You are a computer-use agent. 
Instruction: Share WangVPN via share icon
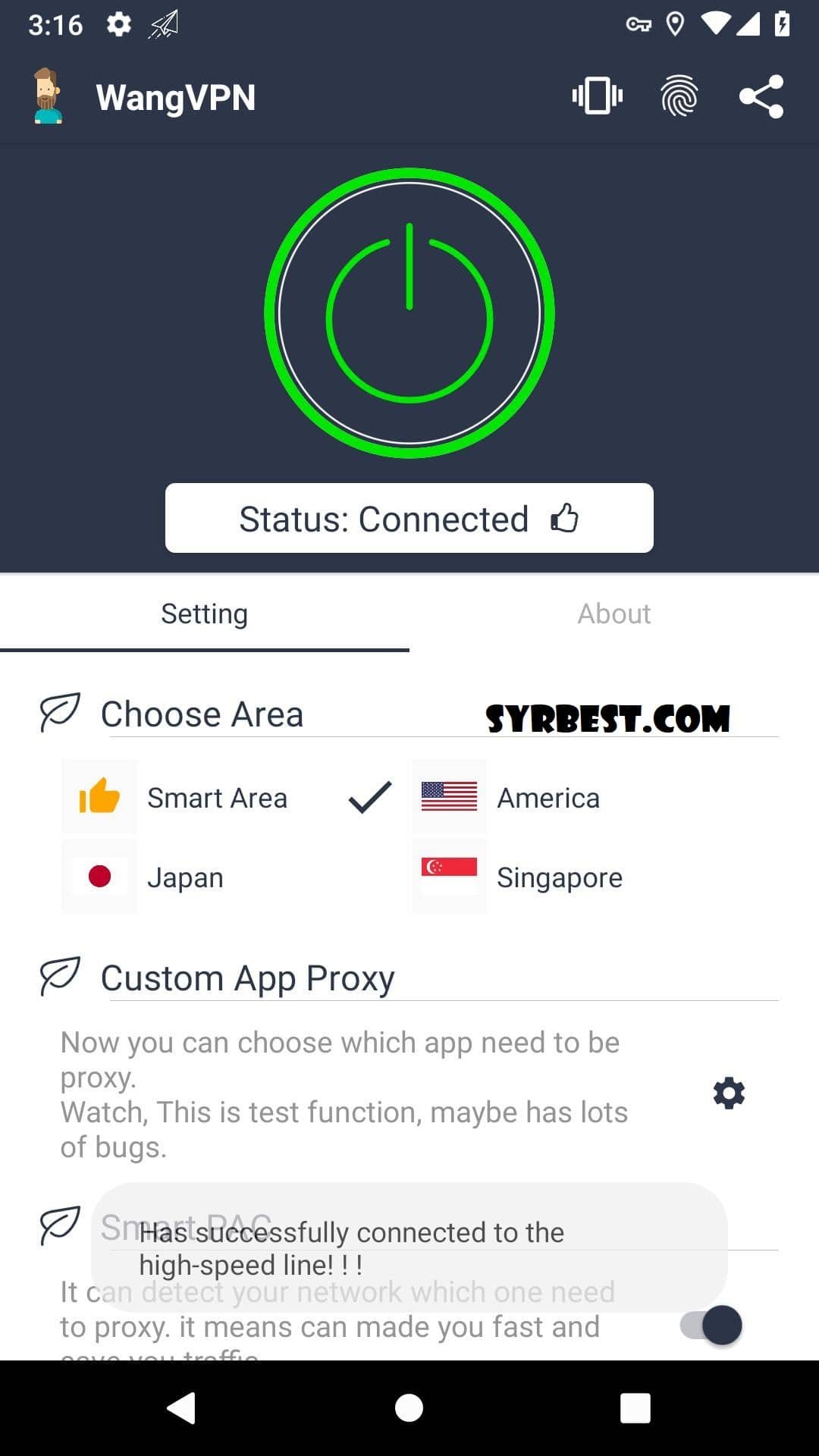point(761,96)
